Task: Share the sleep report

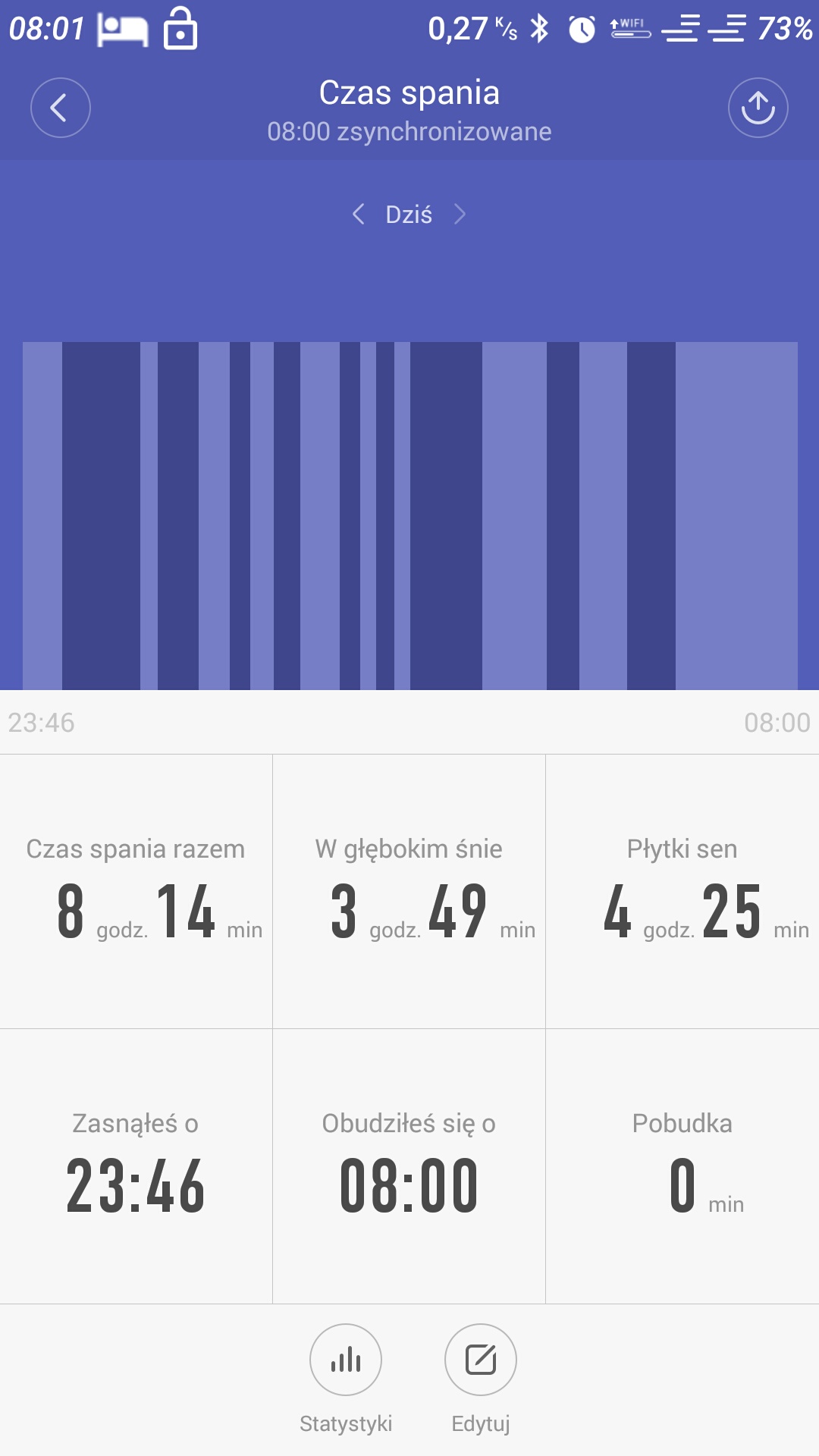Action: coord(758,108)
